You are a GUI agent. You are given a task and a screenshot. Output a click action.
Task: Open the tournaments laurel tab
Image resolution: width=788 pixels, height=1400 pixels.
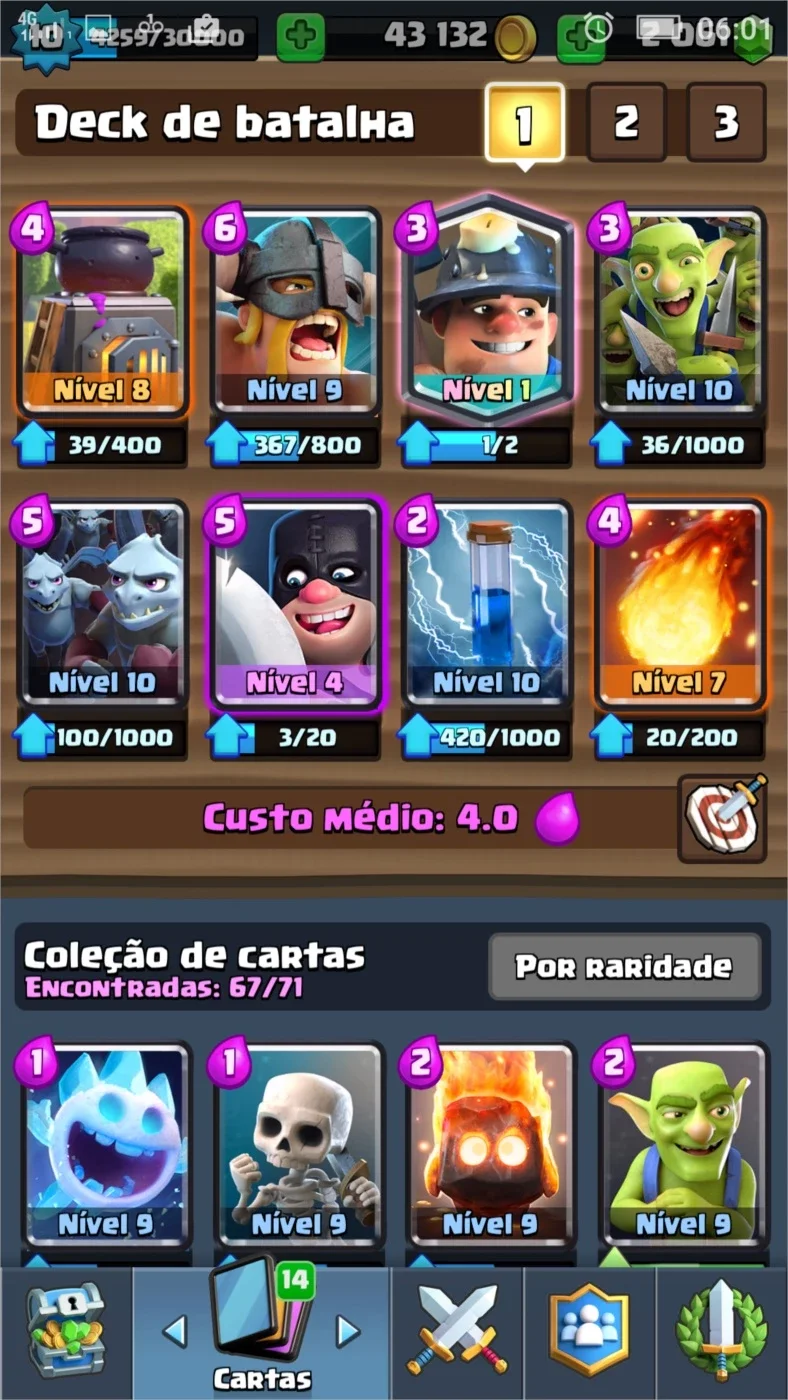point(721,1334)
